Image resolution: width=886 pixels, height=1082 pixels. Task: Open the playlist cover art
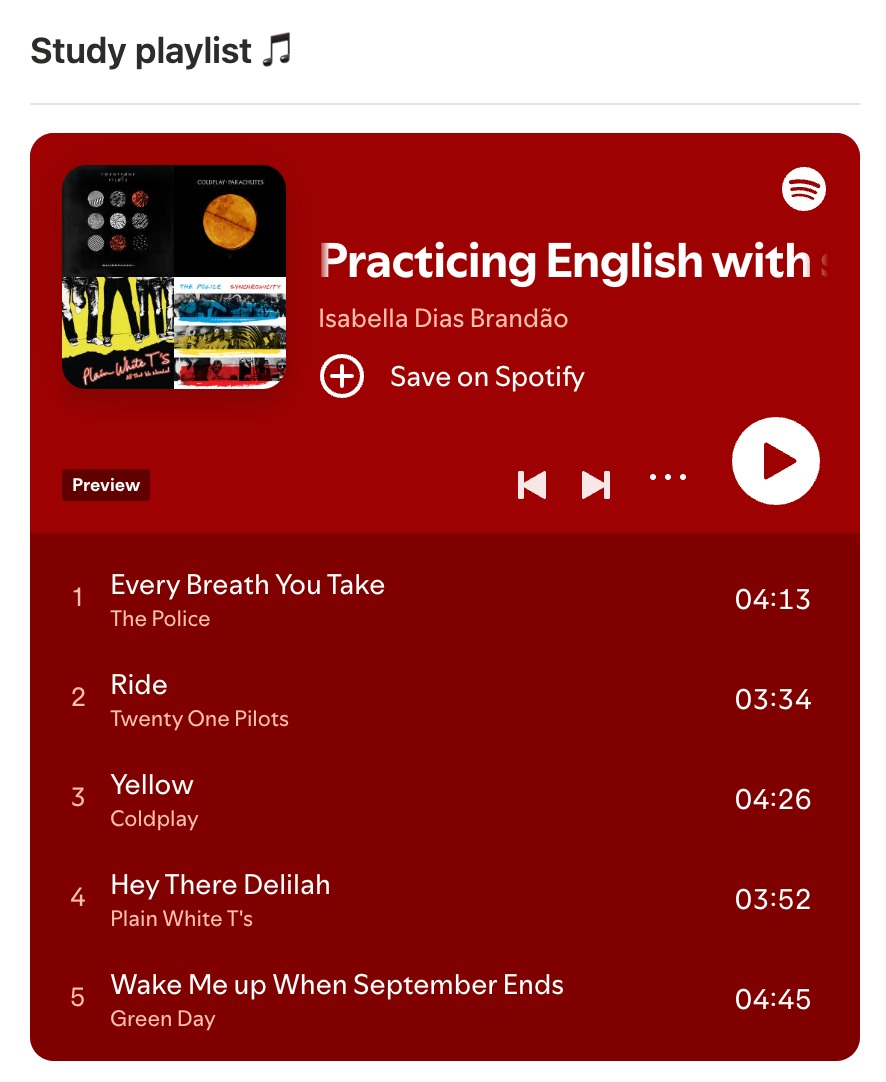(x=174, y=277)
